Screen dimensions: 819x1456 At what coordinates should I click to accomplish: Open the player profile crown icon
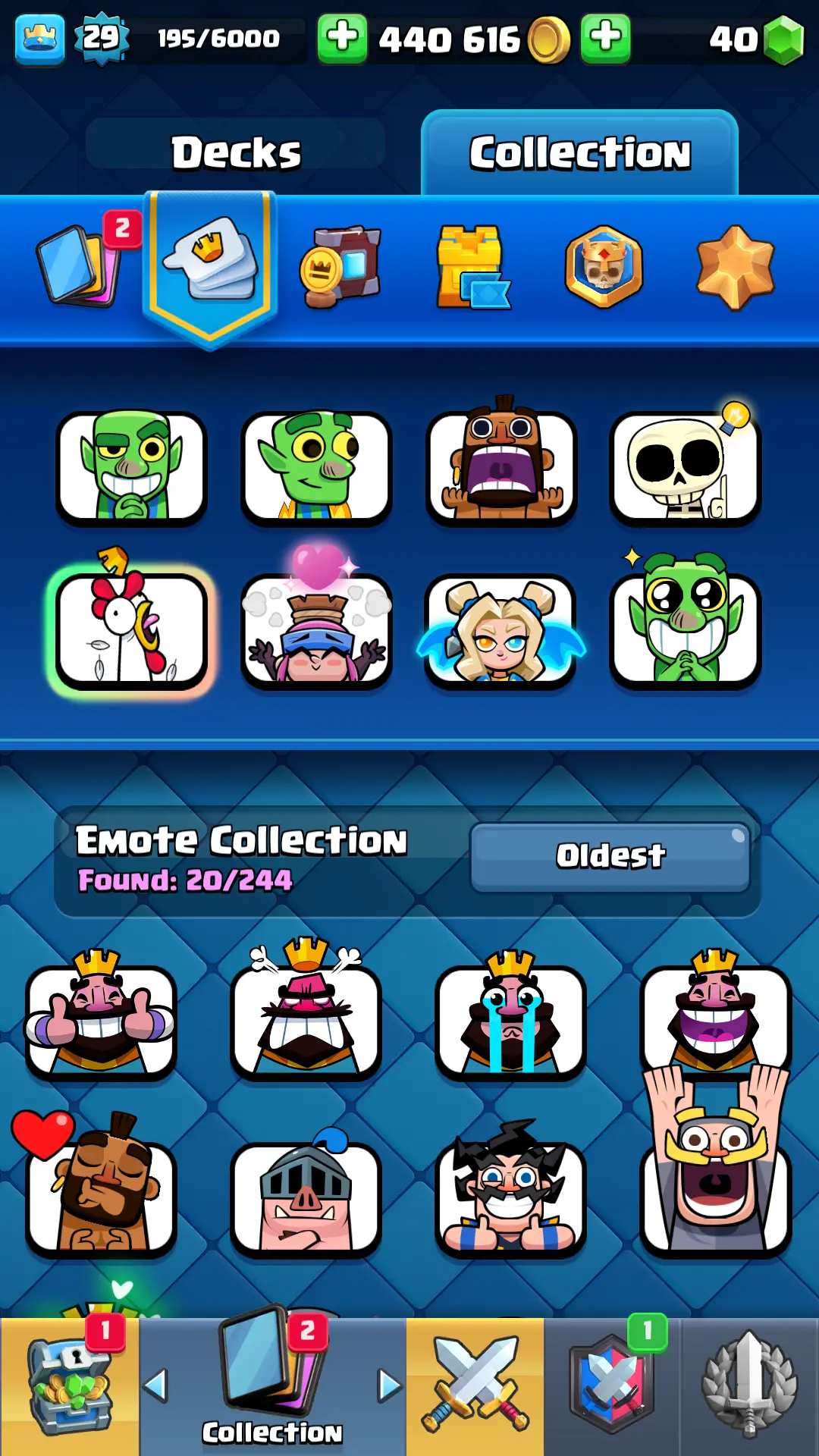[x=39, y=38]
